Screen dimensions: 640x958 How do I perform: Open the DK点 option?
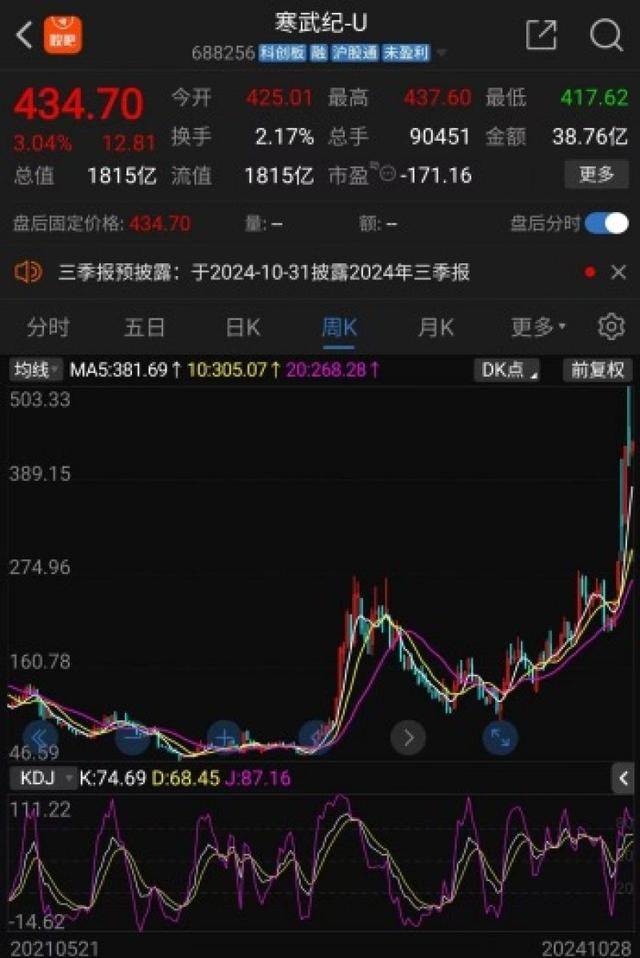pos(507,370)
